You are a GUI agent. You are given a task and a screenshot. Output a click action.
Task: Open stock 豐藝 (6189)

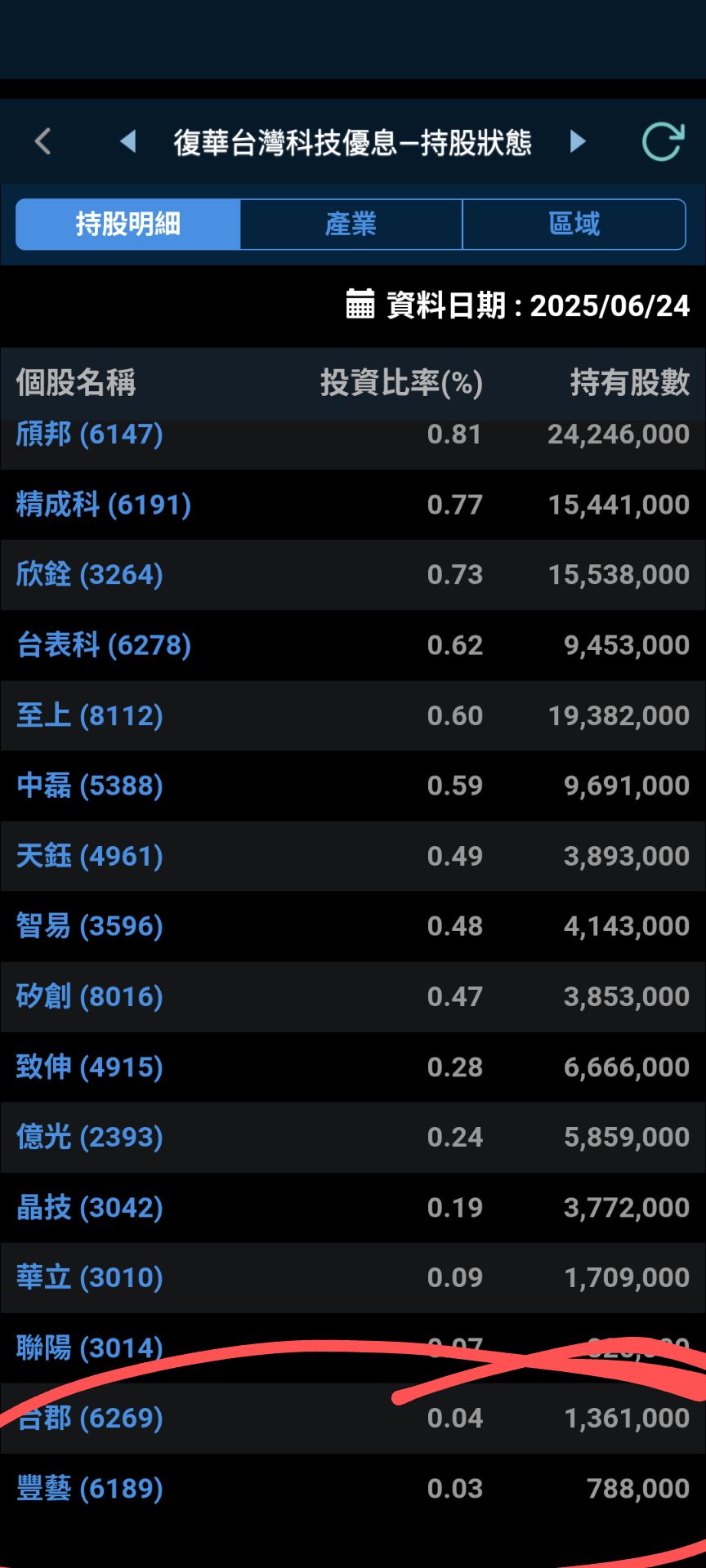coord(90,1488)
